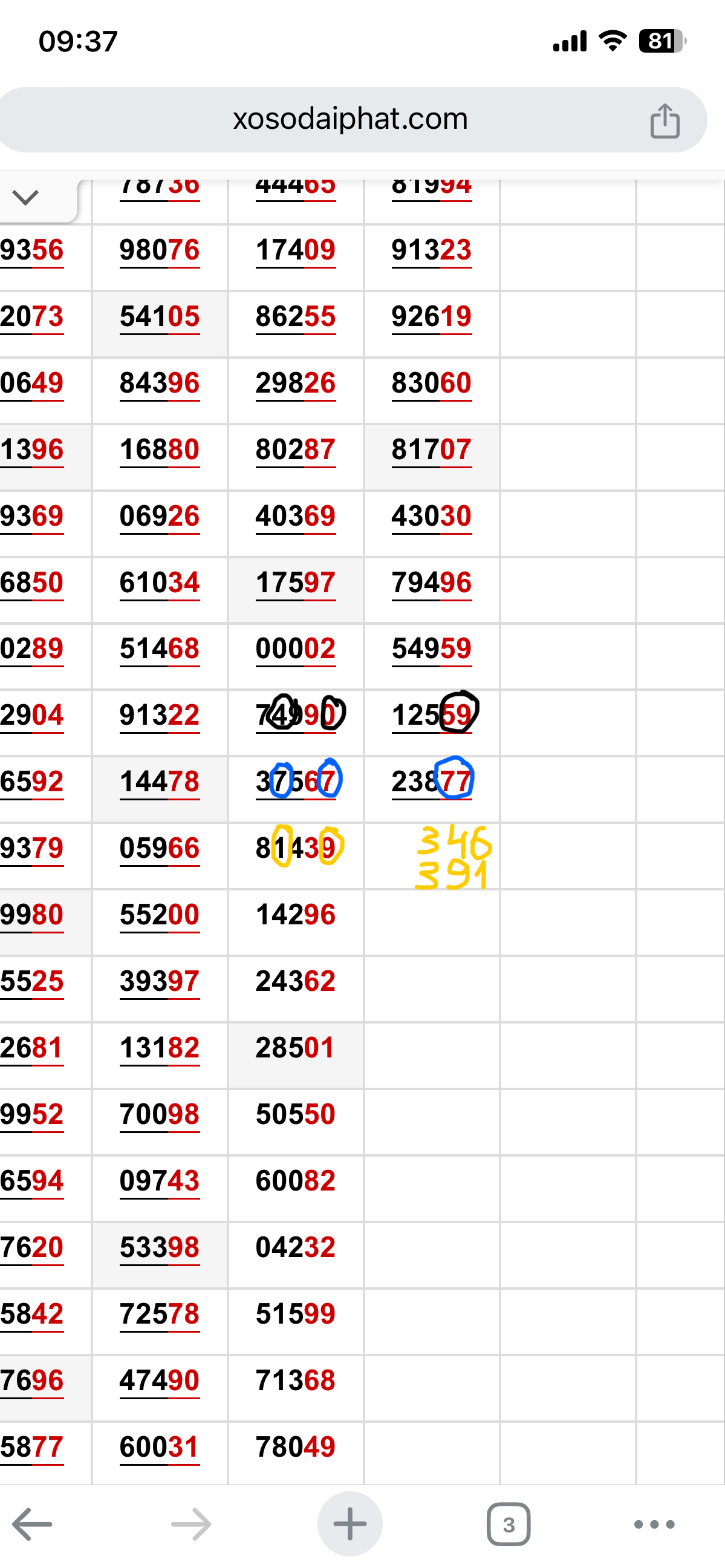Screen dimensions: 725x1568
Task: Open the underlined number 00002
Action: pos(296,649)
